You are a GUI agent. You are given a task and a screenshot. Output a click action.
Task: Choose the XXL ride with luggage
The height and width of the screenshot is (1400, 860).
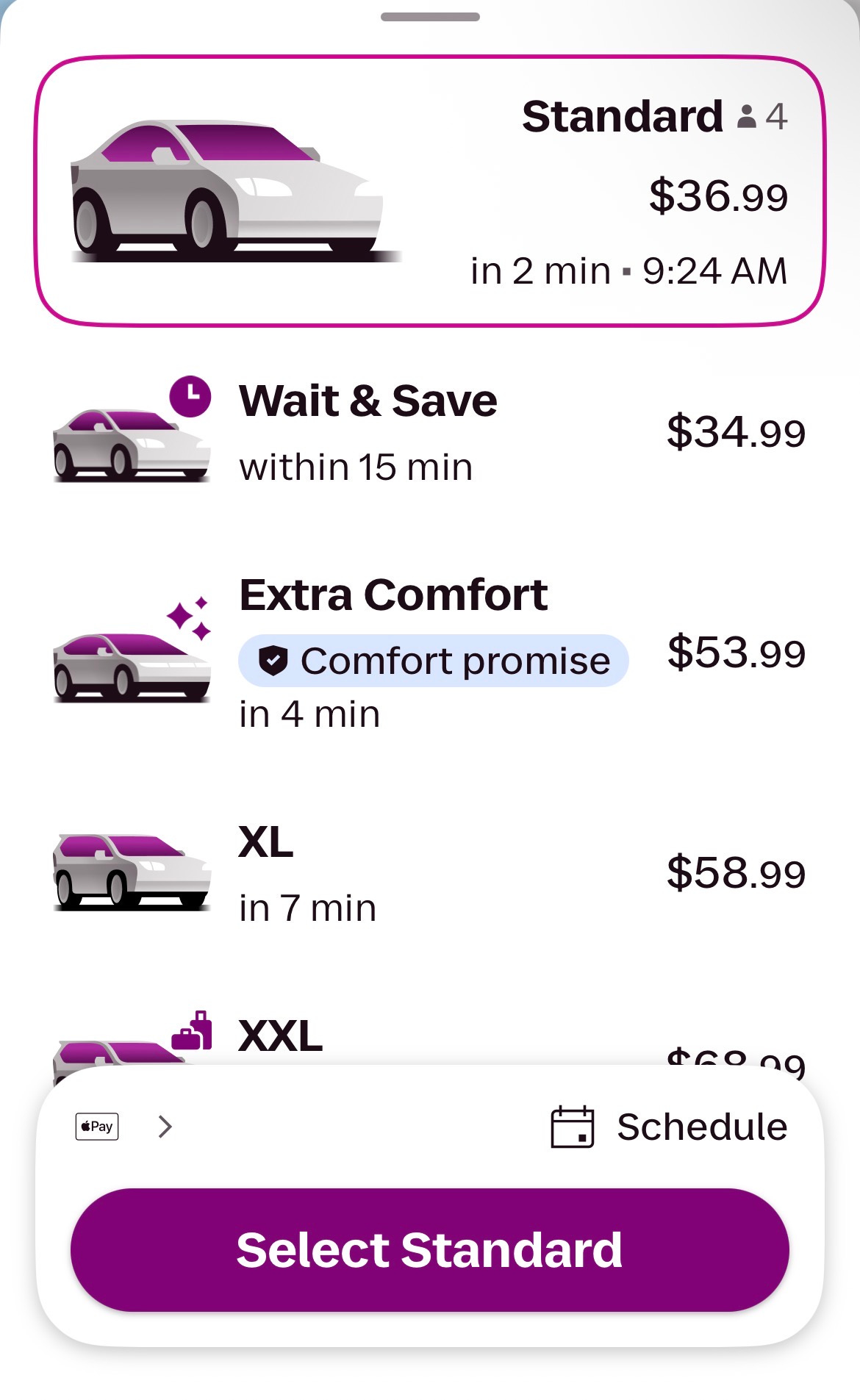(x=430, y=1038)
